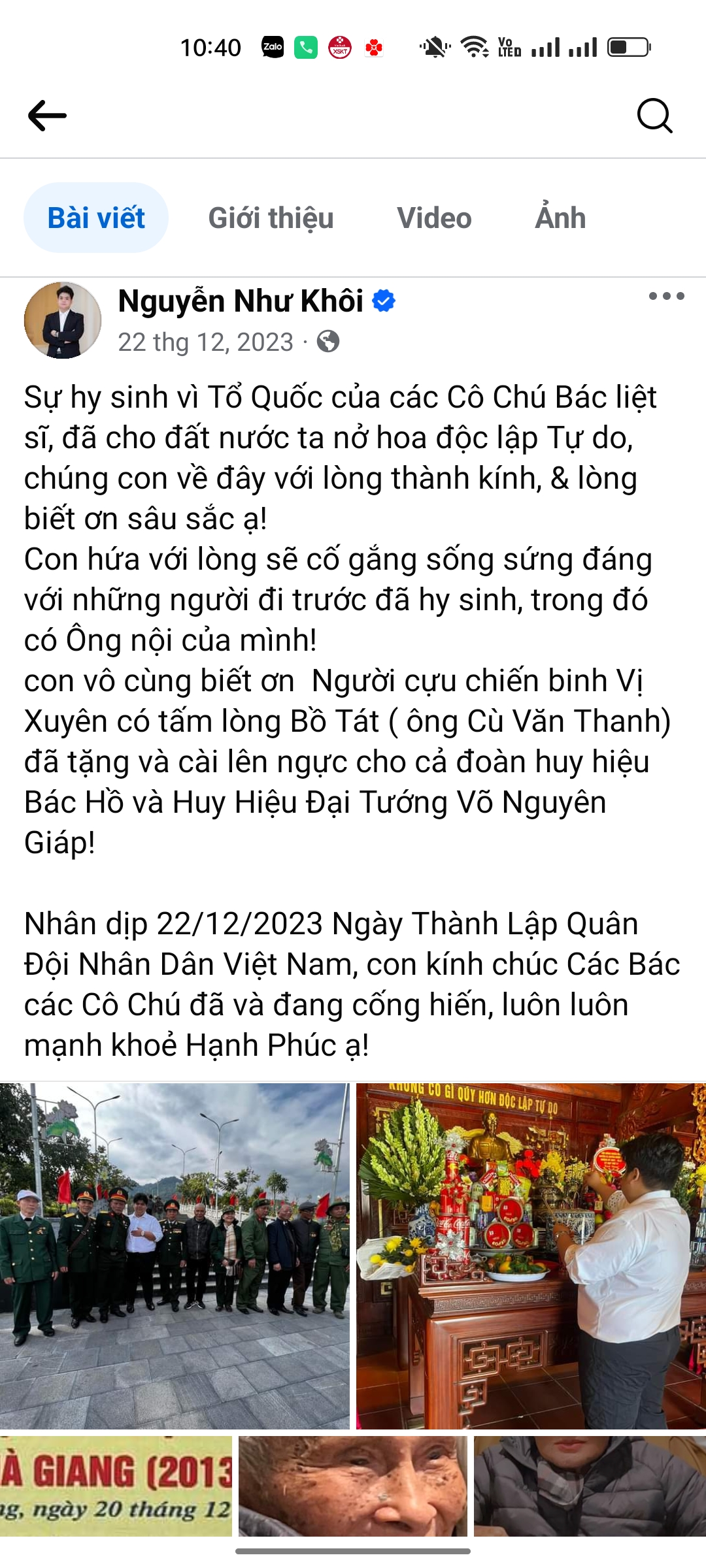Go back using the top-left arrow

tap(47, 116)
